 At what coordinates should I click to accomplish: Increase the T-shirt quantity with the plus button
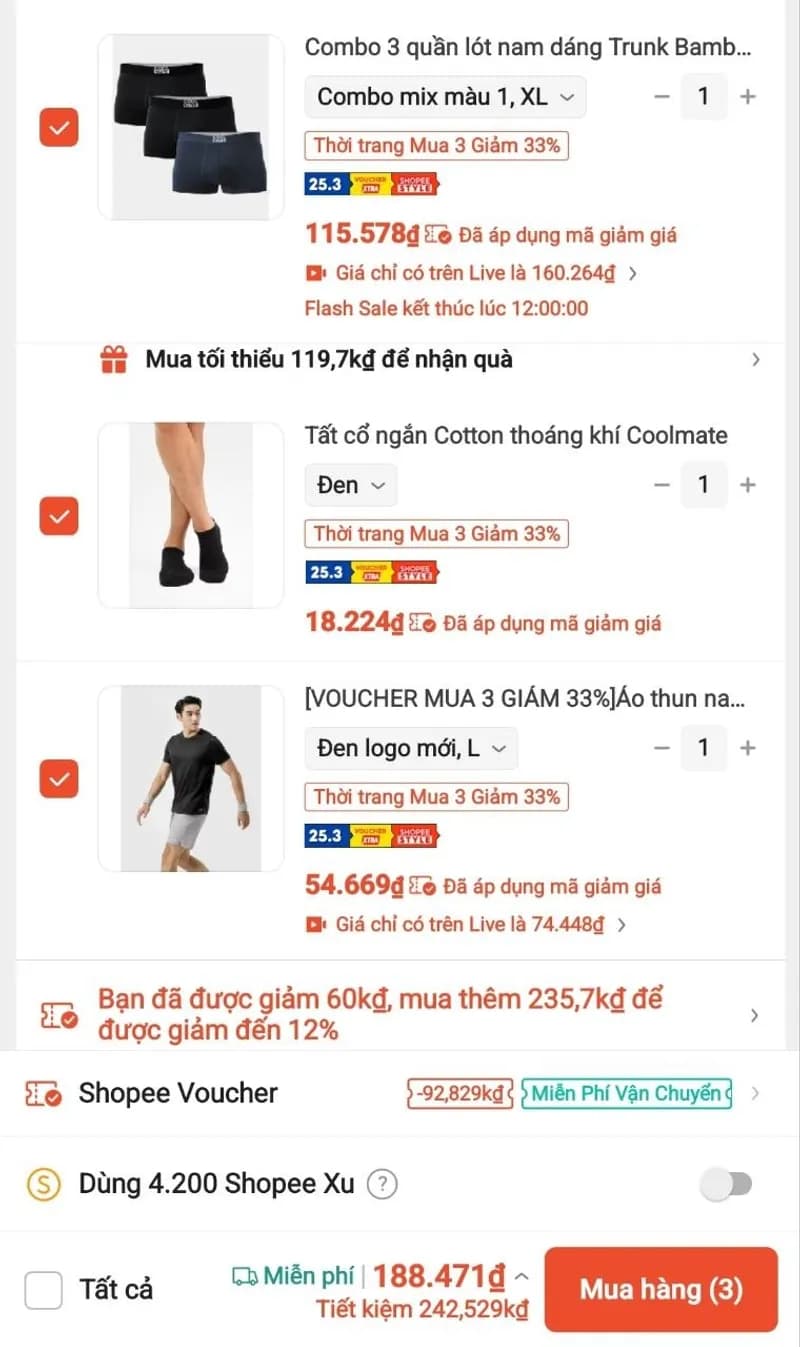(748, 747)
